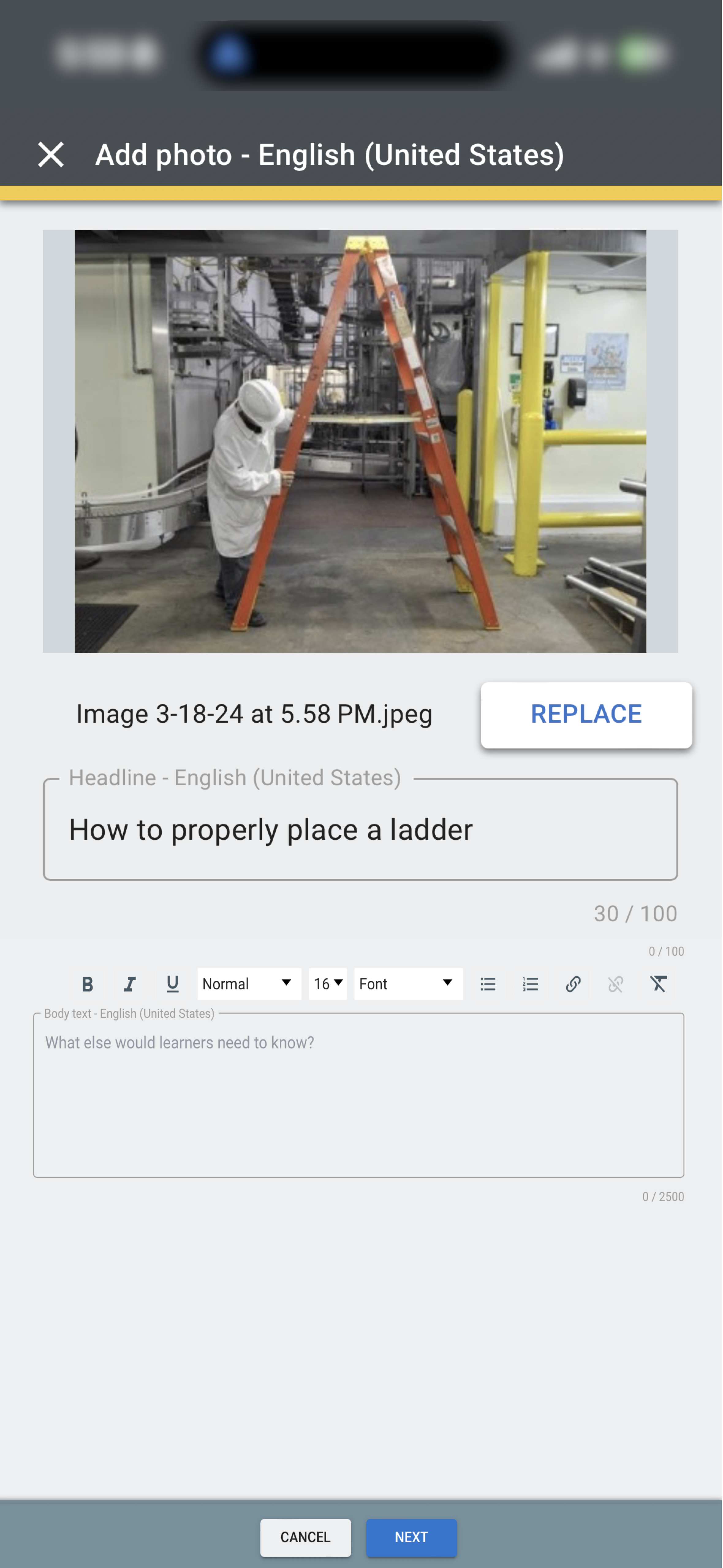Proceed with the NEXT button
723x1568 pixels.
tap(411, 1537)
